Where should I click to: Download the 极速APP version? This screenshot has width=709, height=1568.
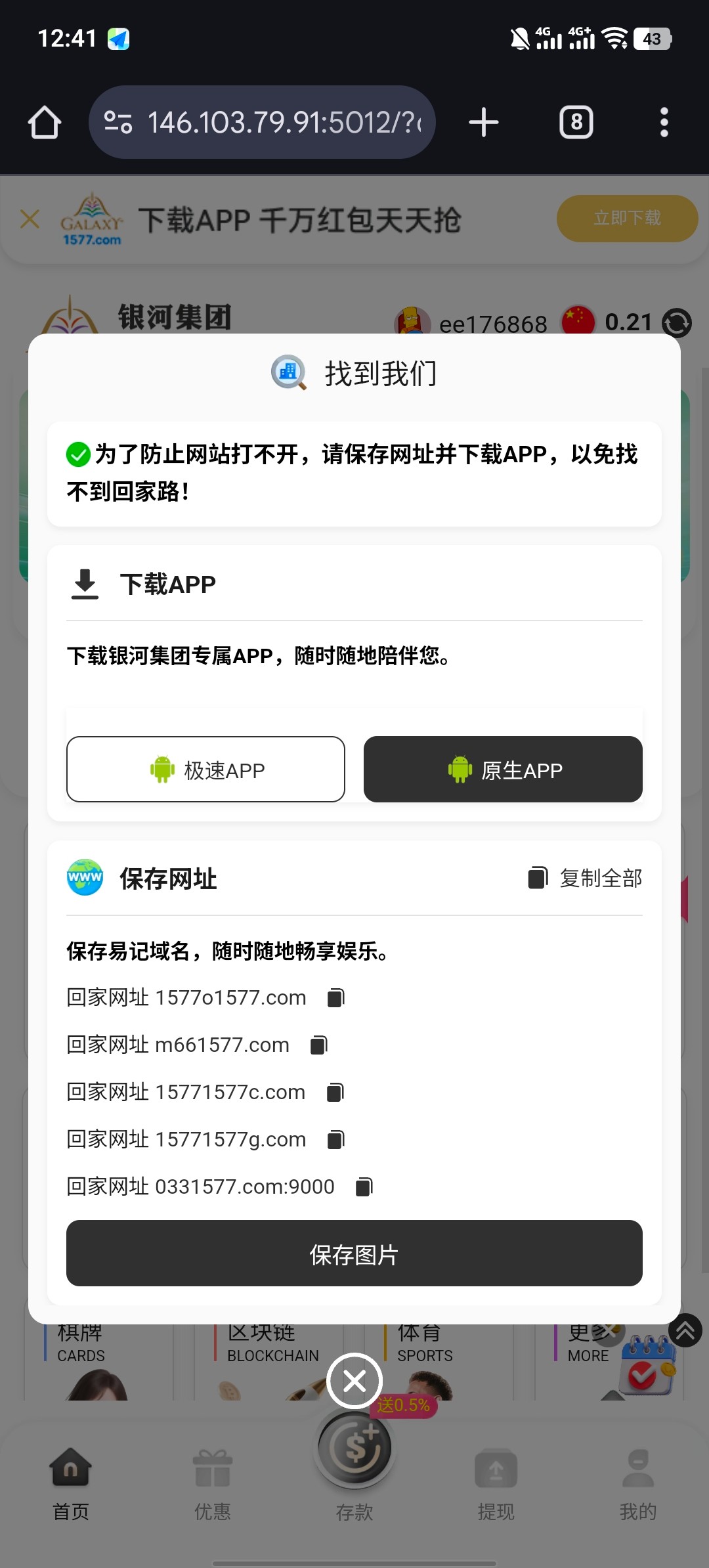tap(205, 770)
